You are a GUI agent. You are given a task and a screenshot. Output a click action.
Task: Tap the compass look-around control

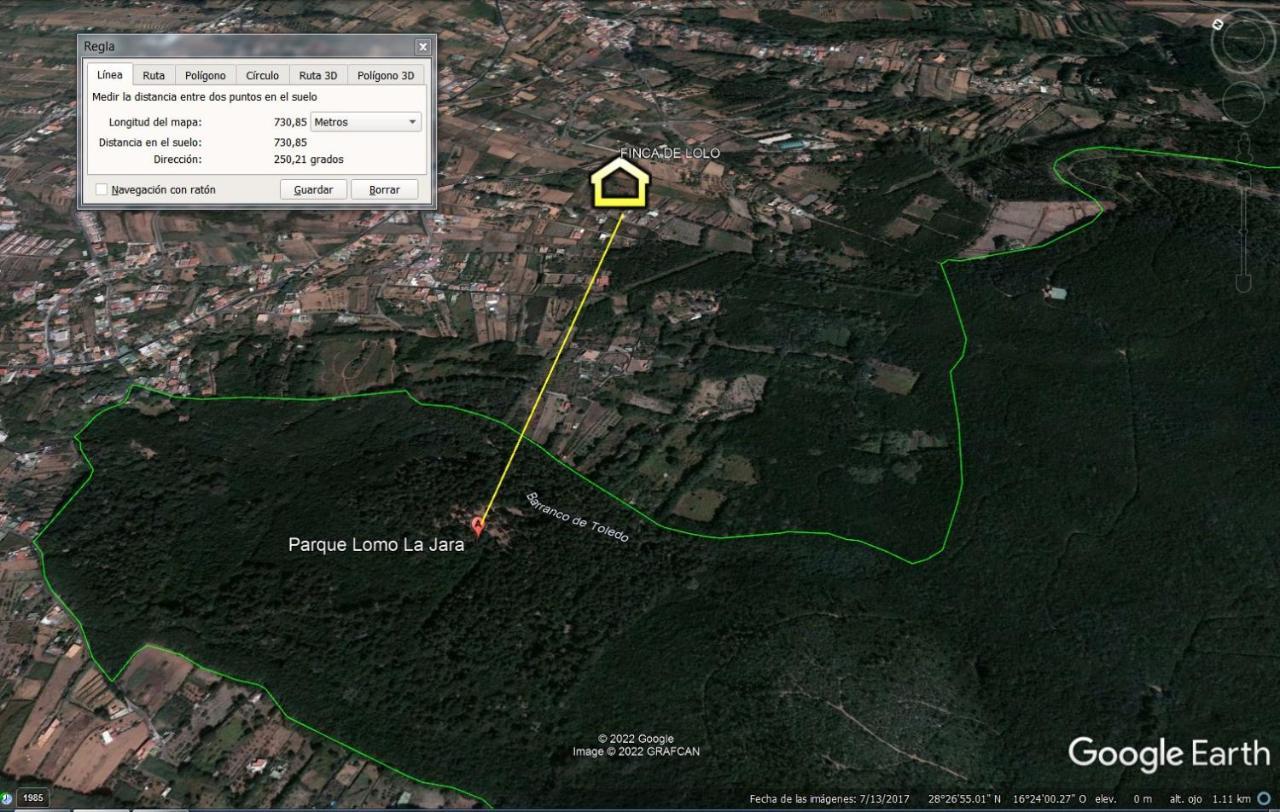[x=1243, y=43]
